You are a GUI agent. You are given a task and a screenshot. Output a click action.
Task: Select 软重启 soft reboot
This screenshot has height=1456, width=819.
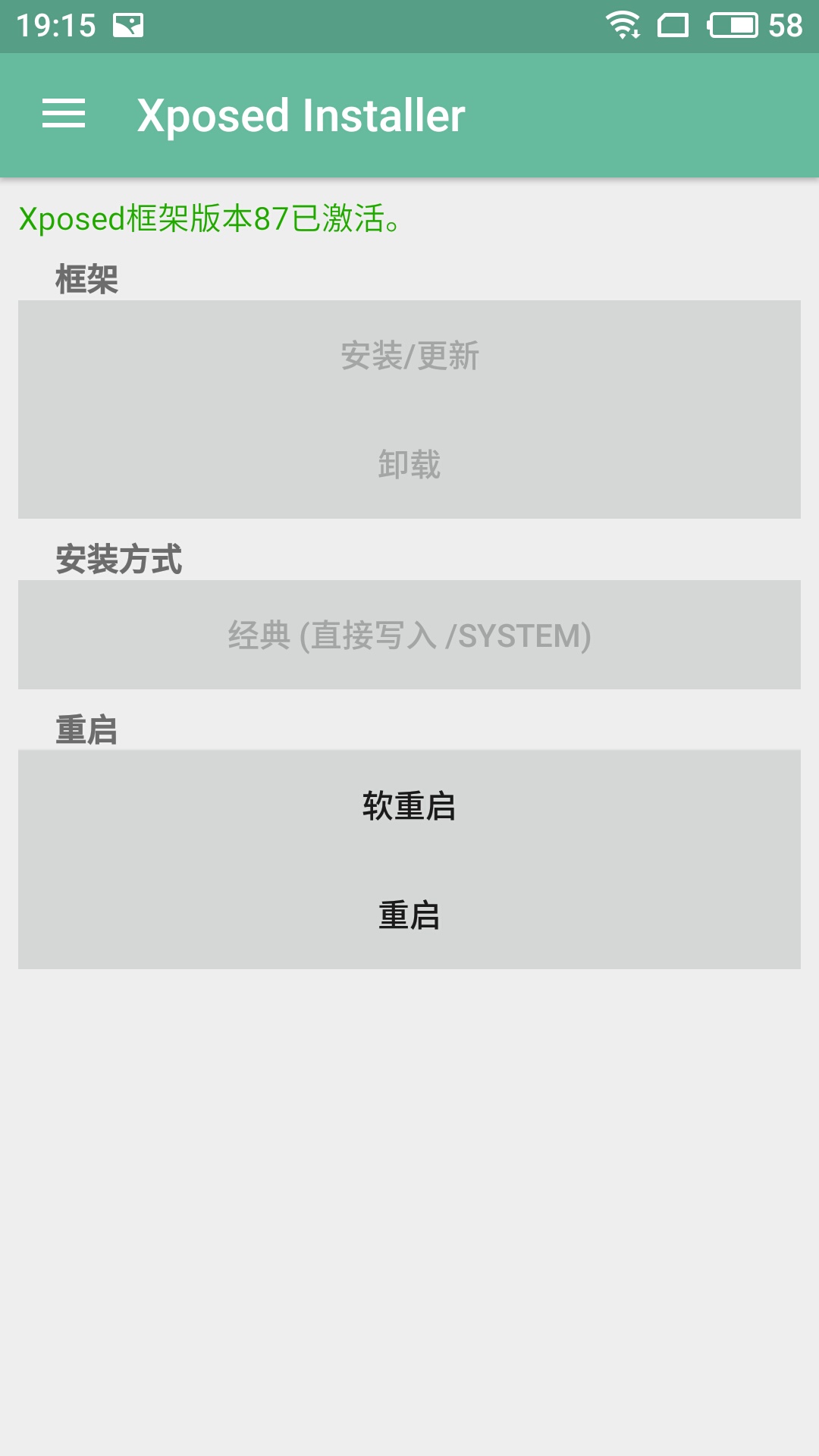[409, 805]
